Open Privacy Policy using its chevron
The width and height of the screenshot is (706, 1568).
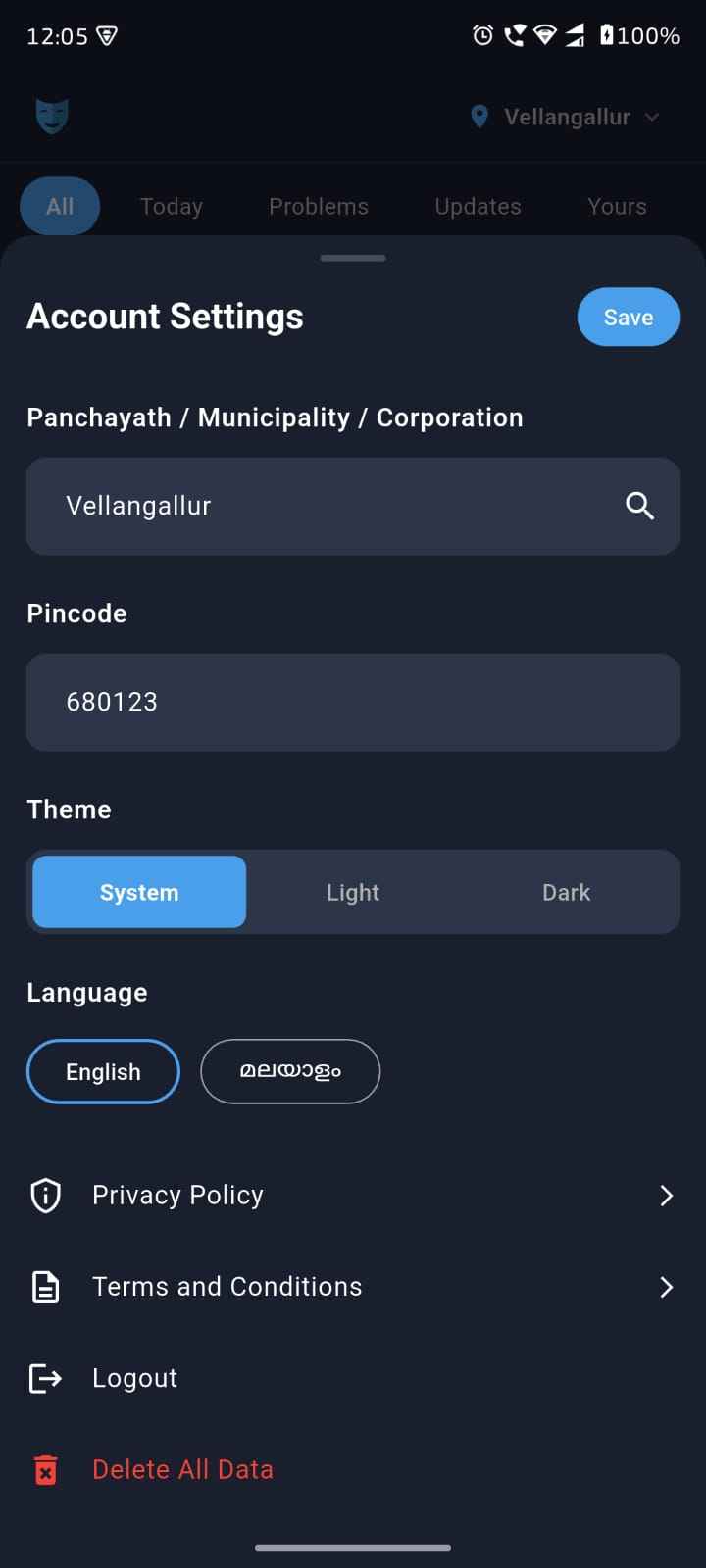[666, 1195]
